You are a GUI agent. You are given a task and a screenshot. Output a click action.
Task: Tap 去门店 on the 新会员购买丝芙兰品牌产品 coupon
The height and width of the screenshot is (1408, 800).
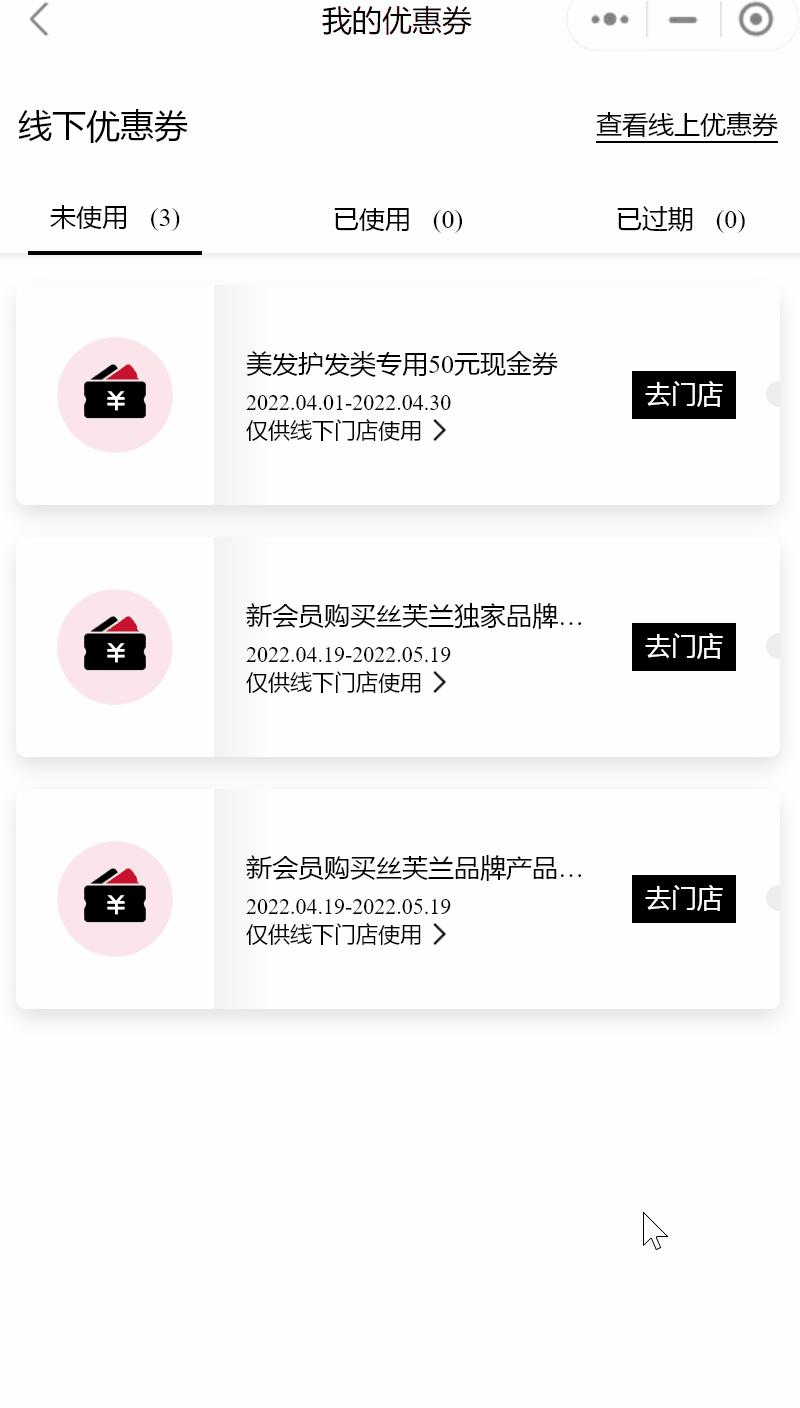click(x=683, y=898)
